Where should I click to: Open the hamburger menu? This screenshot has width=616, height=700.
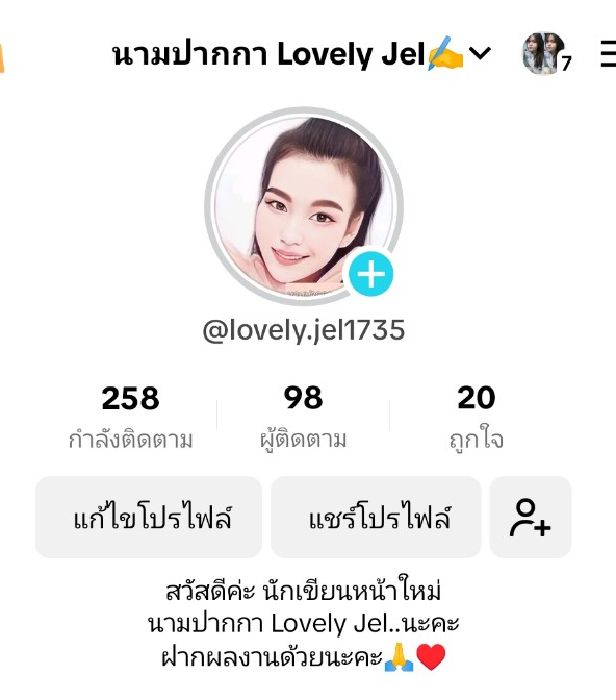(608, 54)
